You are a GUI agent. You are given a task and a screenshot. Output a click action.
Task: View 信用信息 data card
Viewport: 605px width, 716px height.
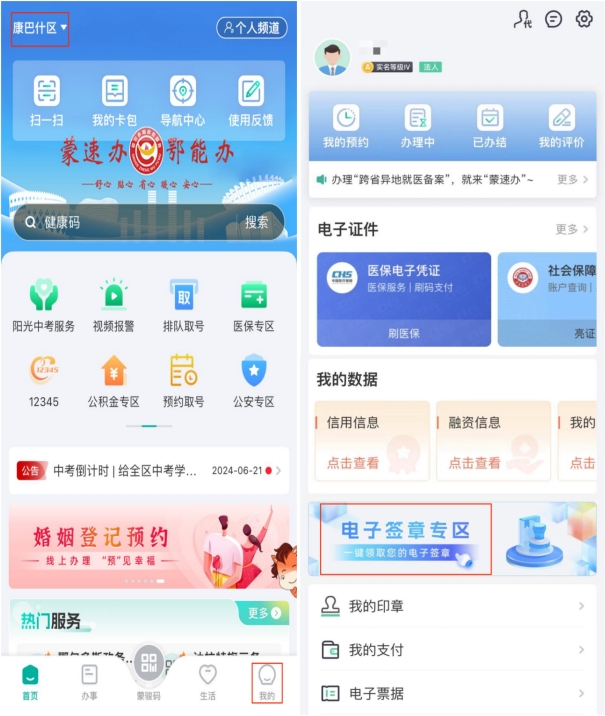pyautogui.click(x=372, y=441)
